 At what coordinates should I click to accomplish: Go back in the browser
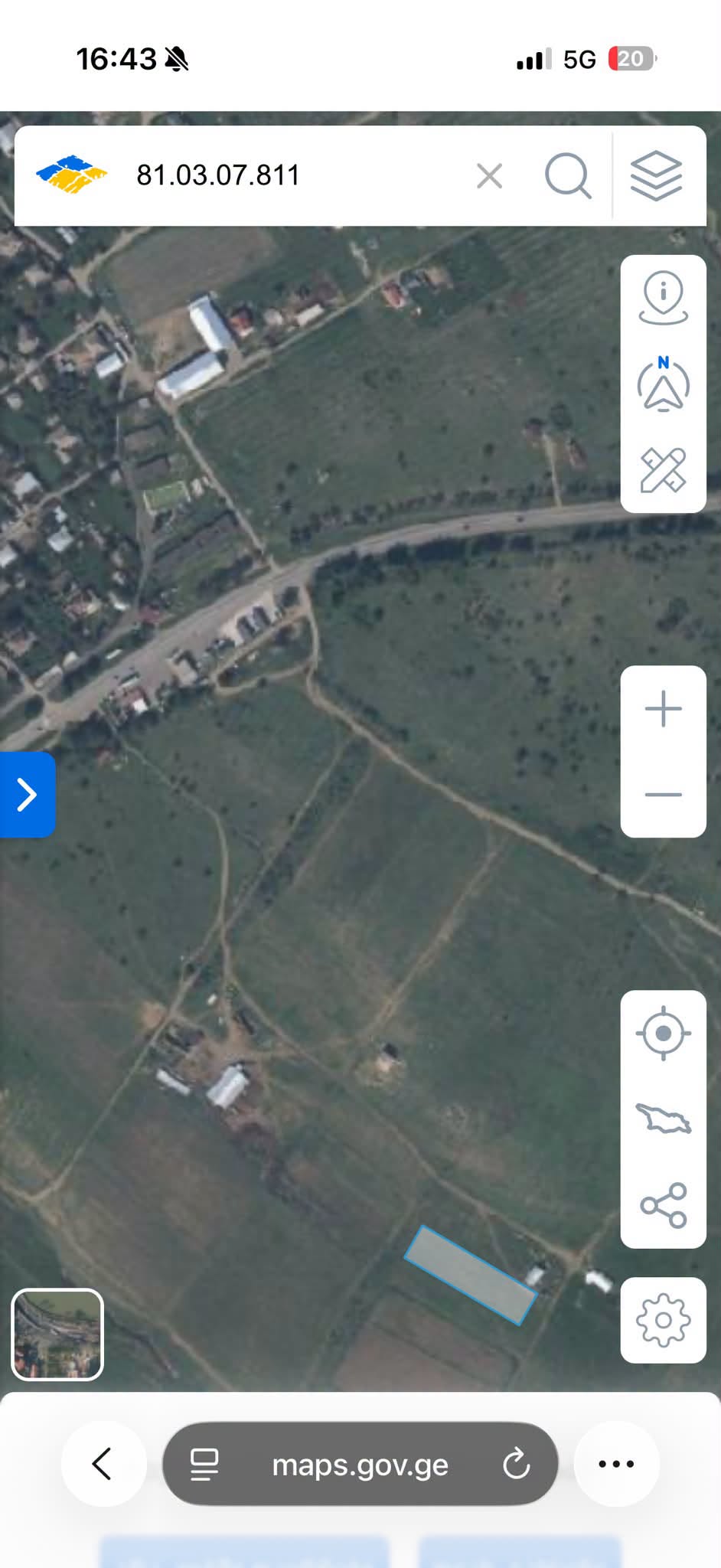(103, 1464)
